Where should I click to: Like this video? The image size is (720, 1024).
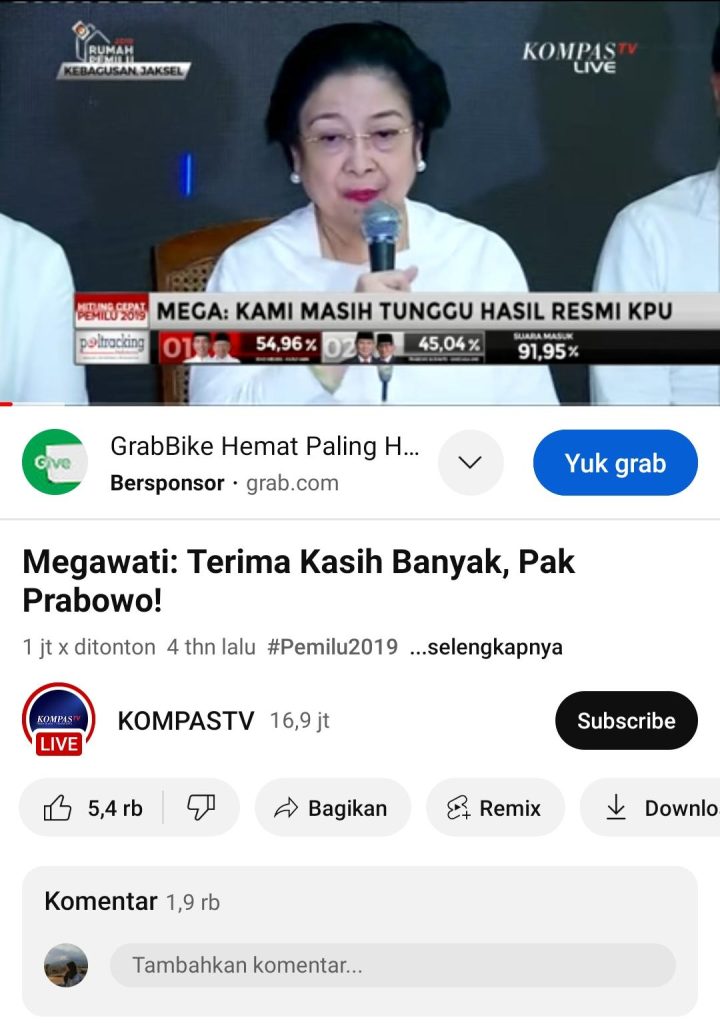point(92,808)
